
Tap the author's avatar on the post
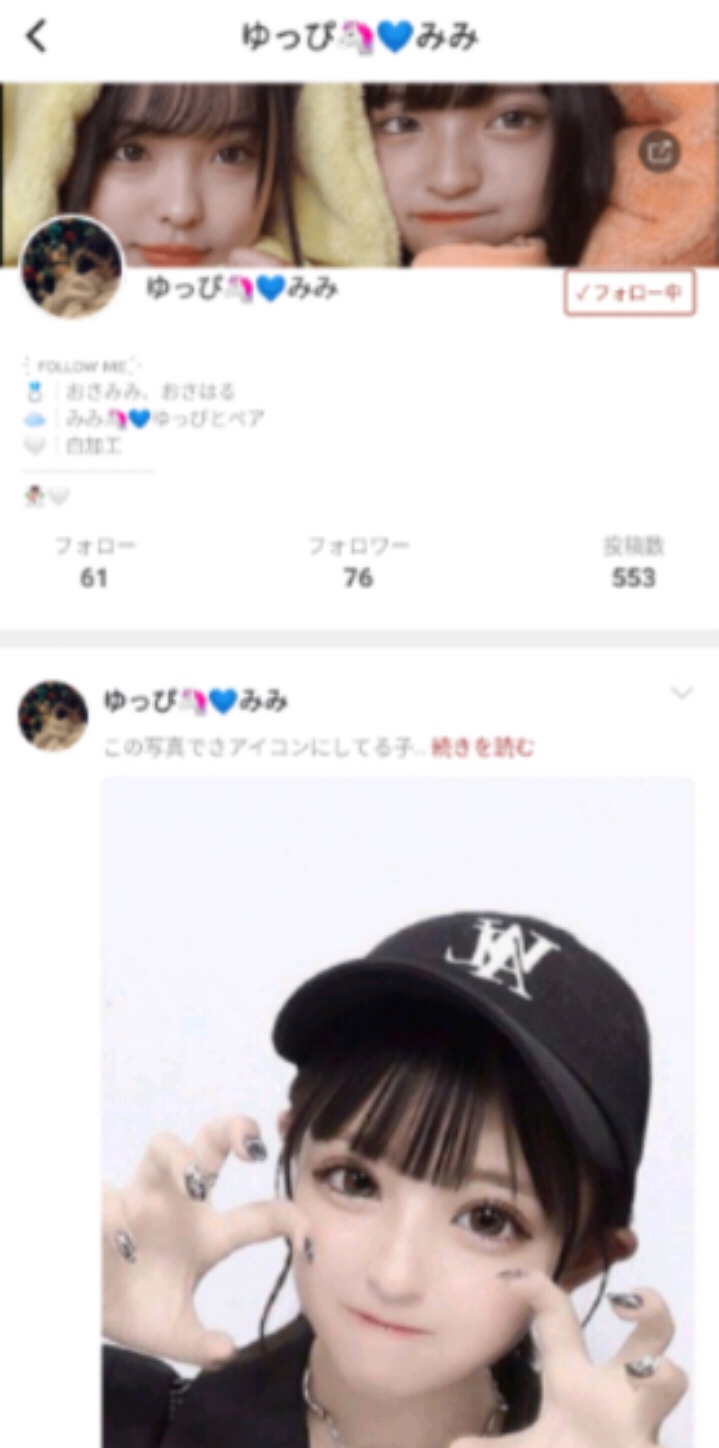[x=53, y=716]
